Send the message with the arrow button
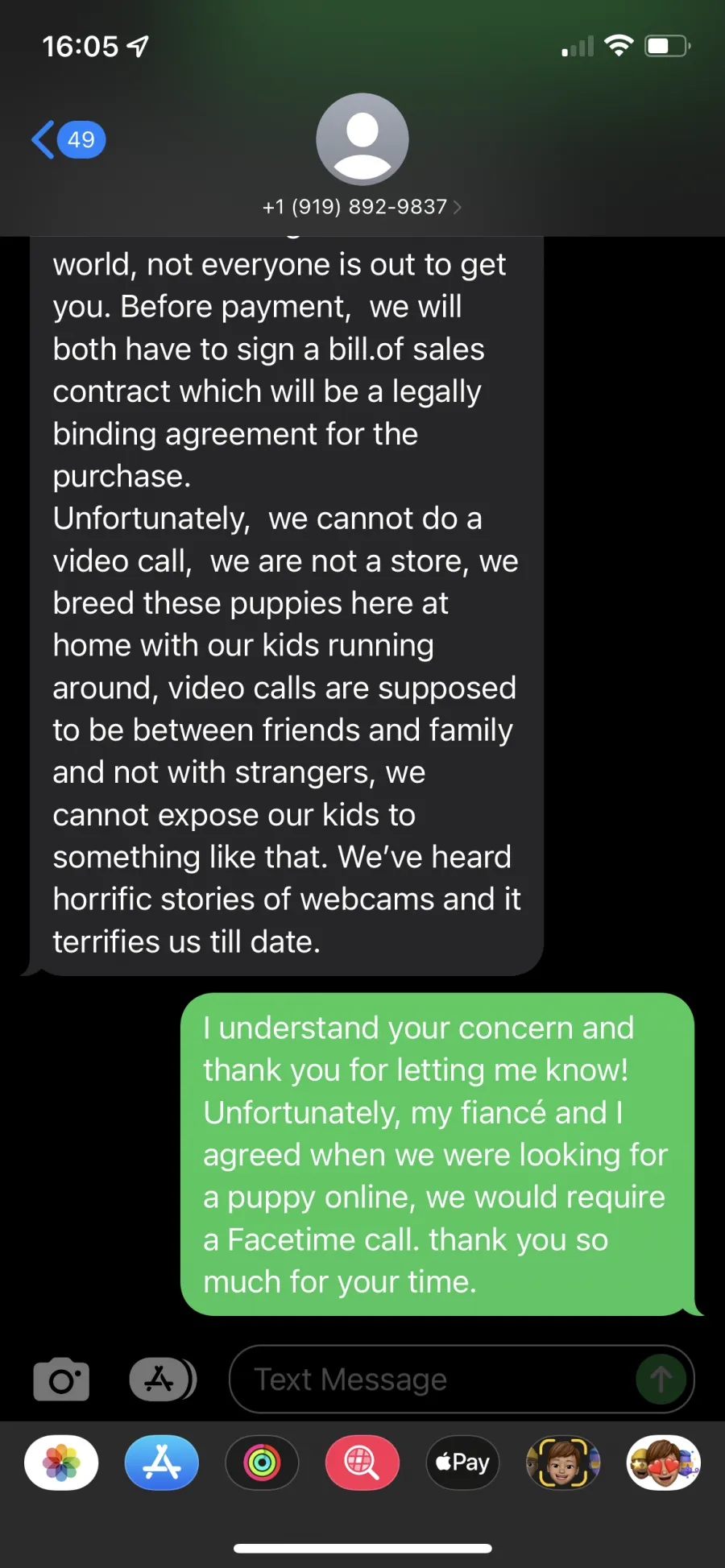 pos(661,1379)
